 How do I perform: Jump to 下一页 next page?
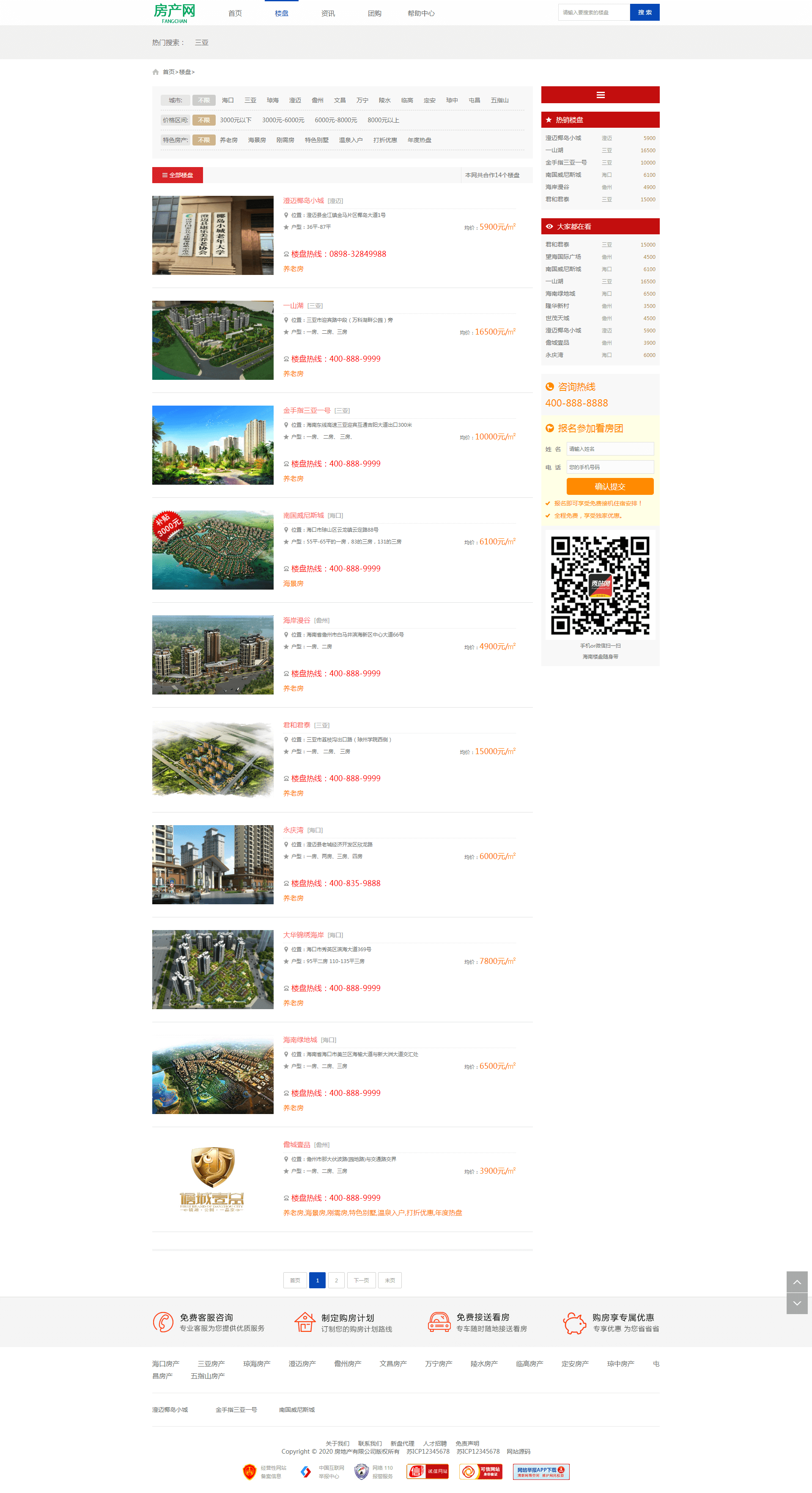click(361, 1280)
